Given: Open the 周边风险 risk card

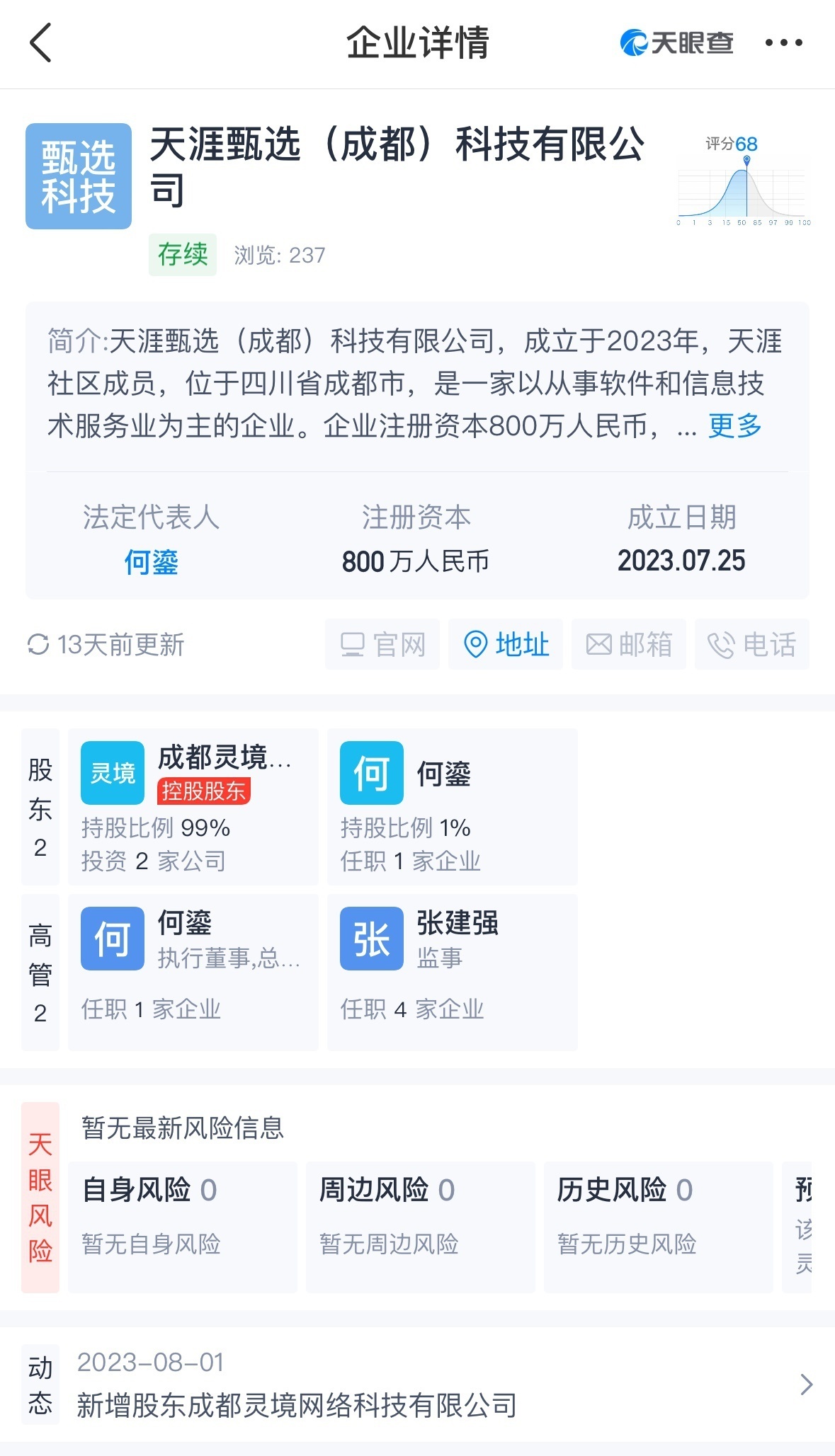Looking at the screenshot, I should [421, 1227].
